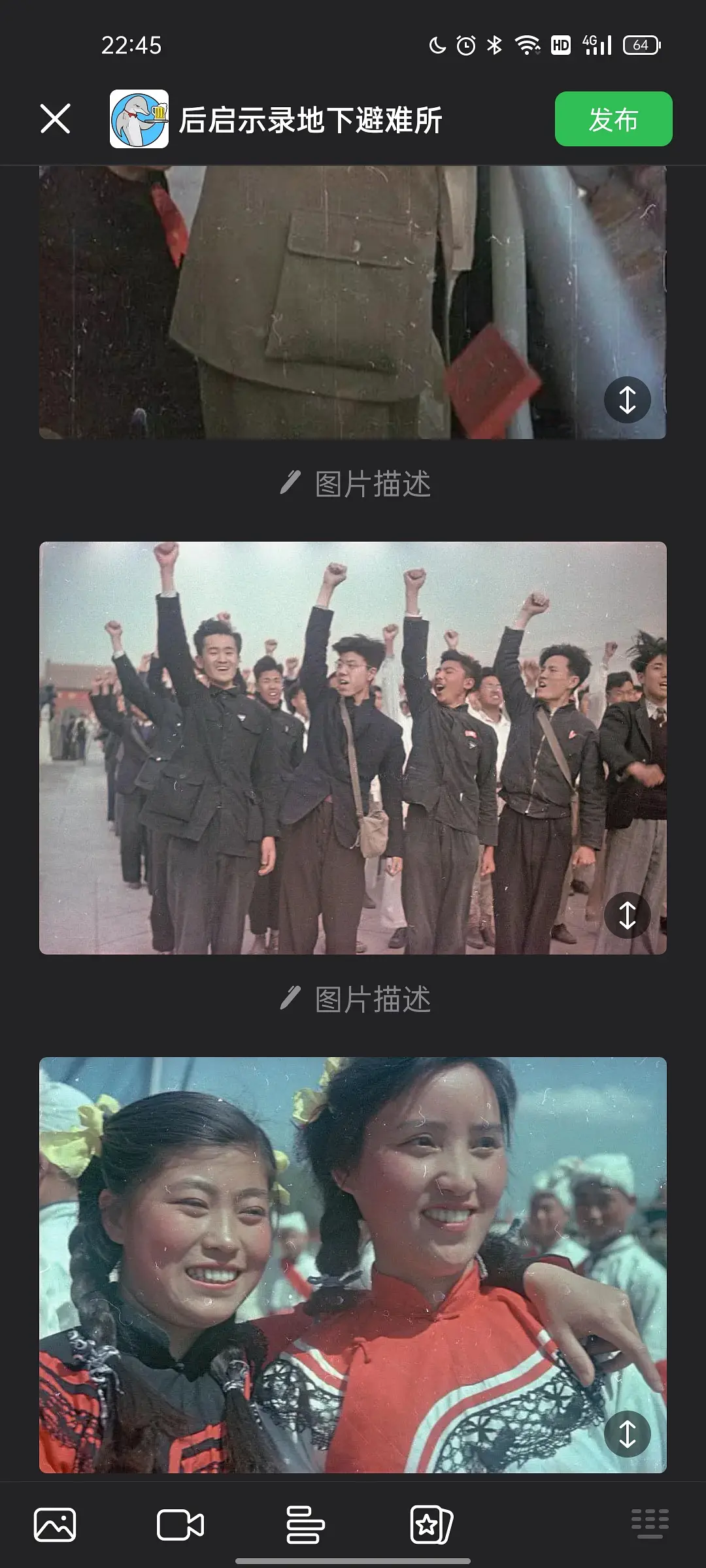Tap the green 发布 publish button
The height and width of the screenshot is (1568, 706).
click(x=613, y=119)
